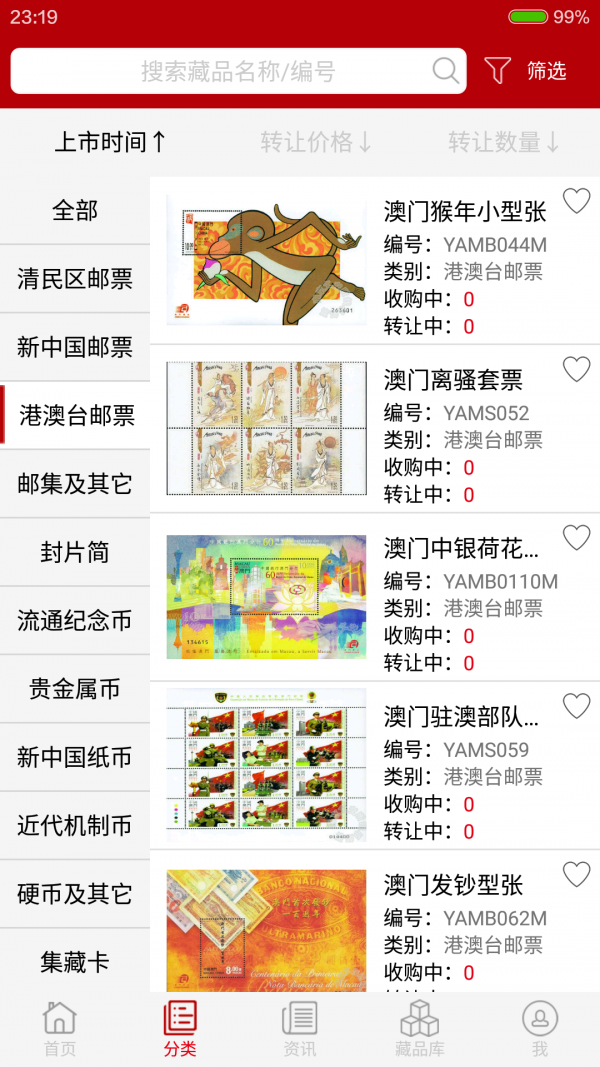
Task: Select the 新中国邮票 category
Action: pyautogui.click(x=75, y=347)
